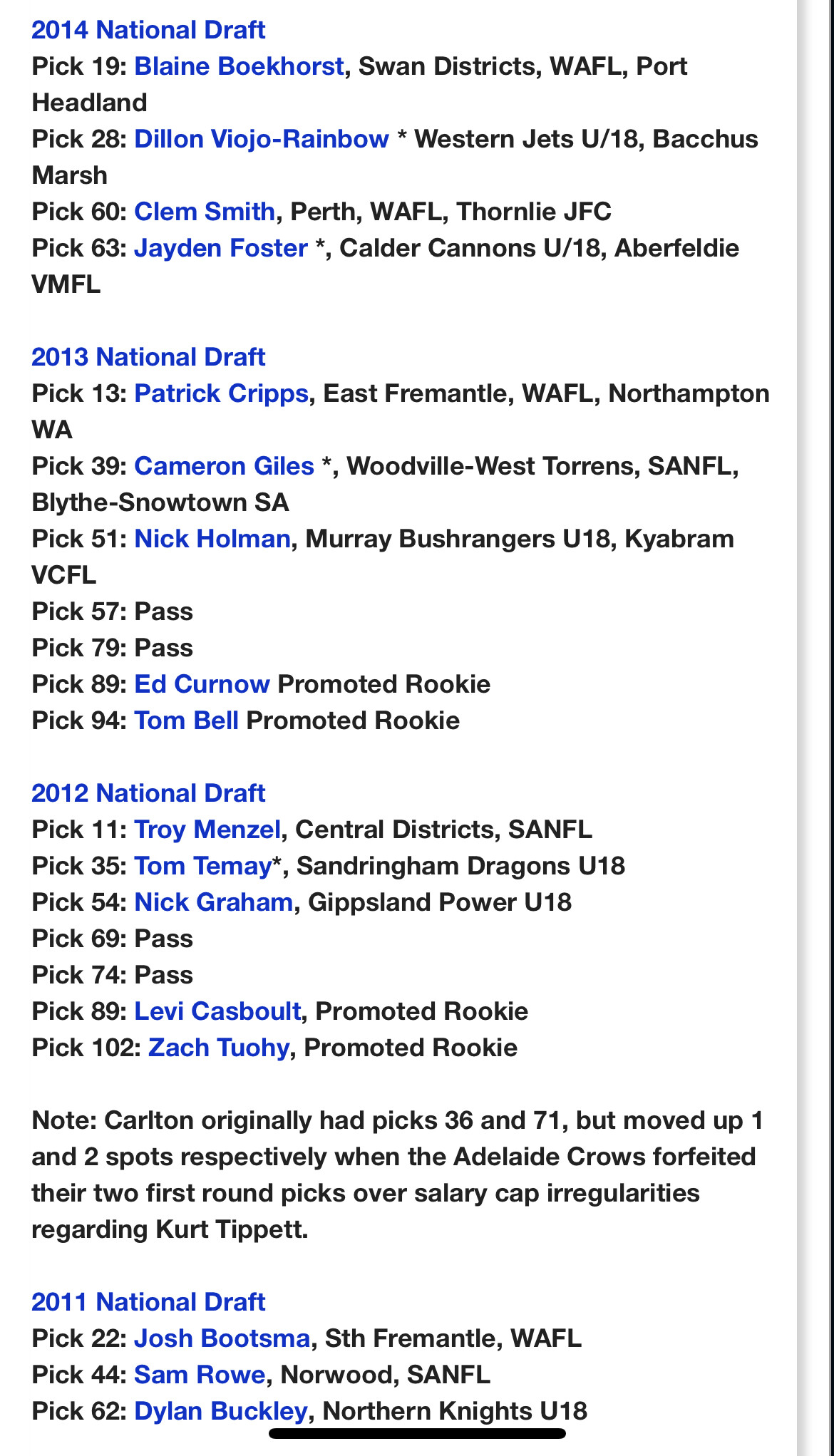This screenshot has width=834, height=1456.
Task: Open the 2012 National Draft link
Action: [x=148, y=793]
